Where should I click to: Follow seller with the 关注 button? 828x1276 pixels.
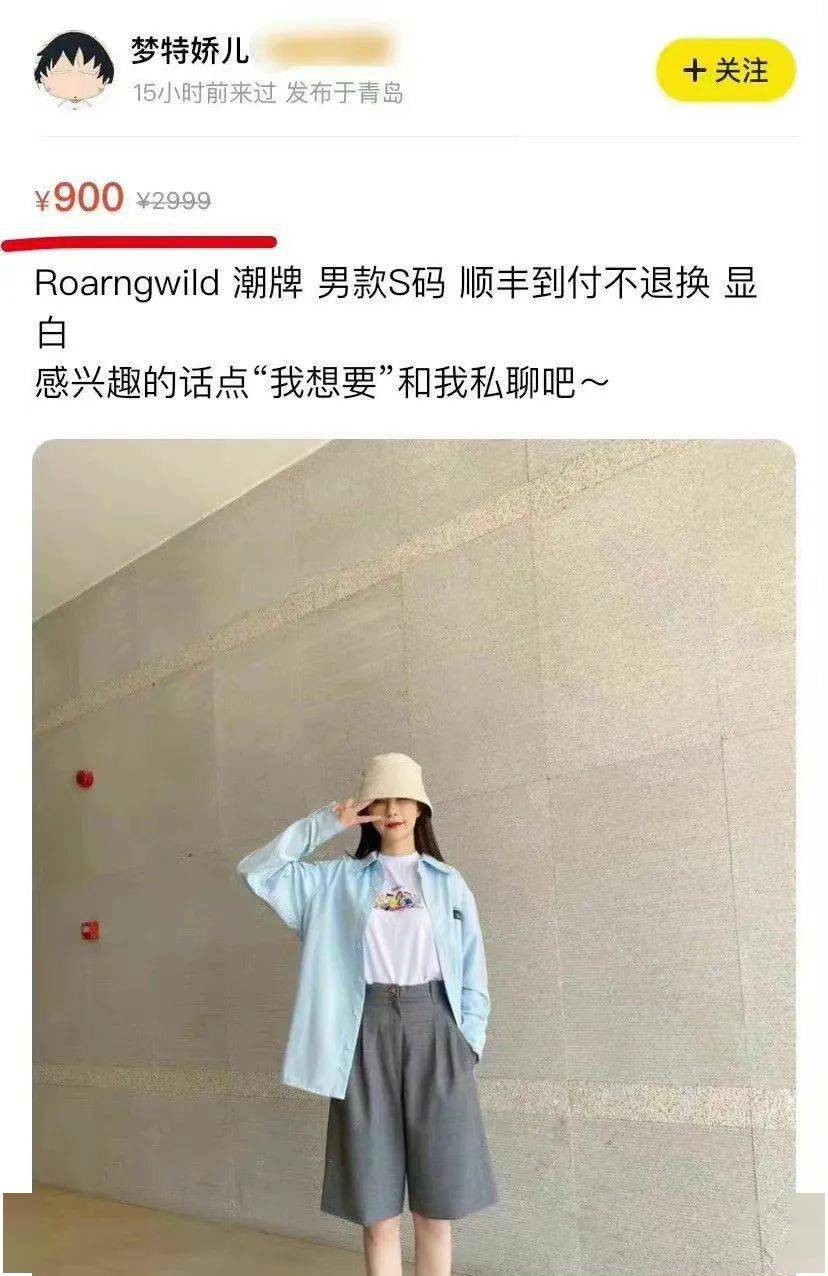tap(725, 71)
